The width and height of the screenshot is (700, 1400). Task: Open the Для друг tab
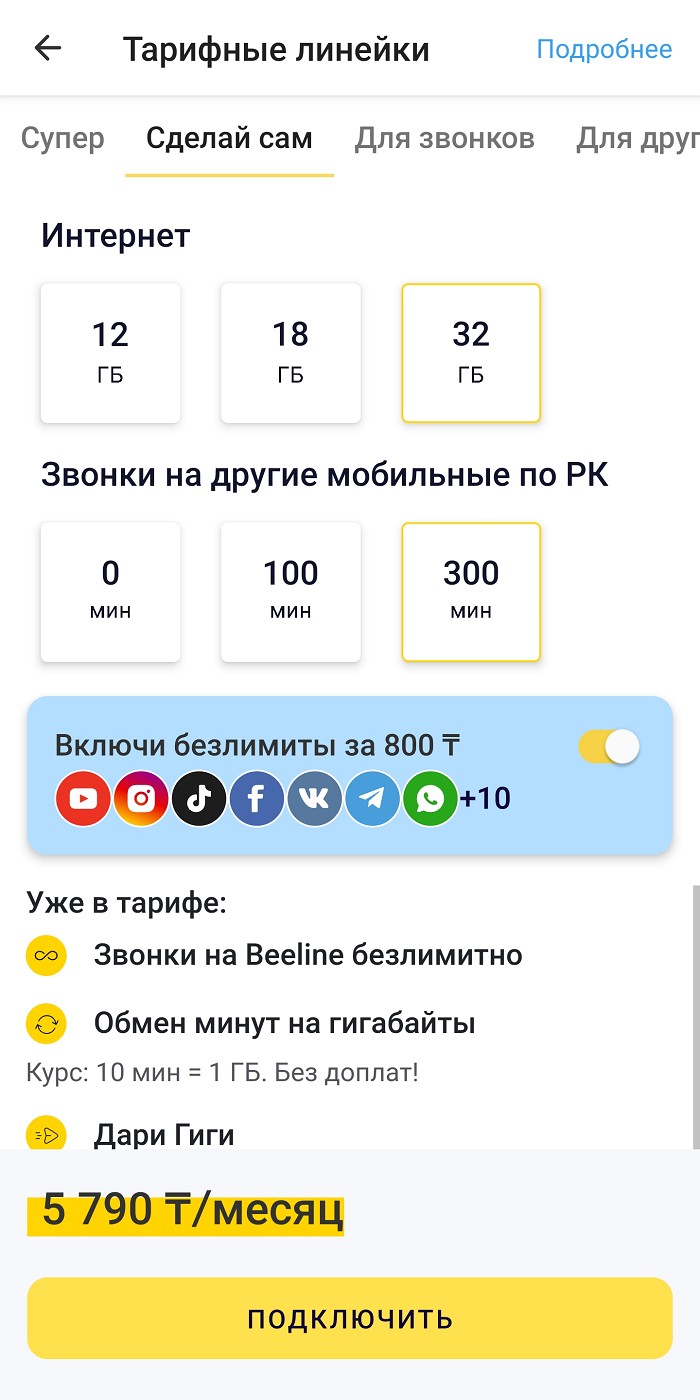tap(637, 138)
